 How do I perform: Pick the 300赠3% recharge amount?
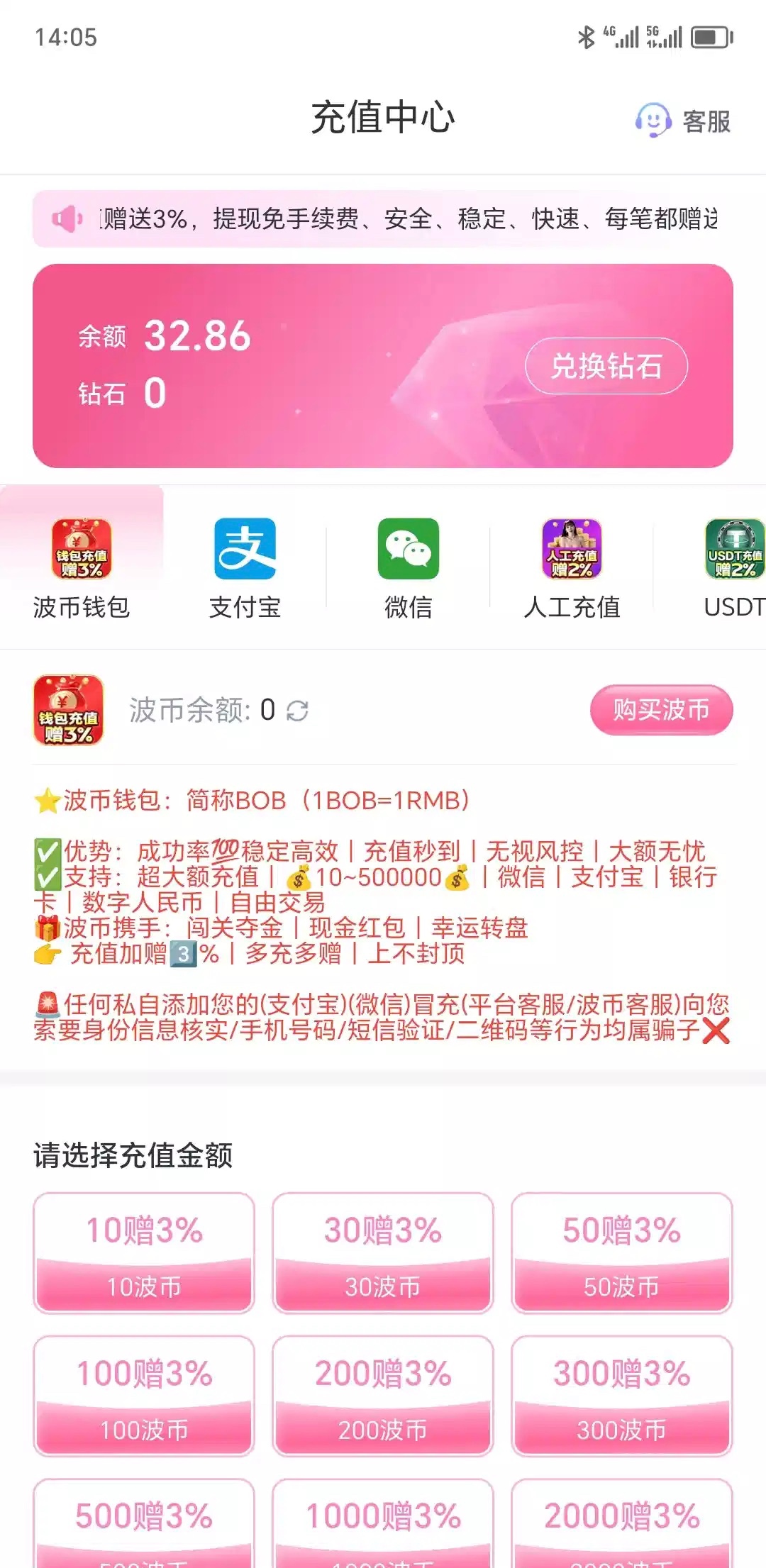pyautogui.click(x=621, y=1396)
